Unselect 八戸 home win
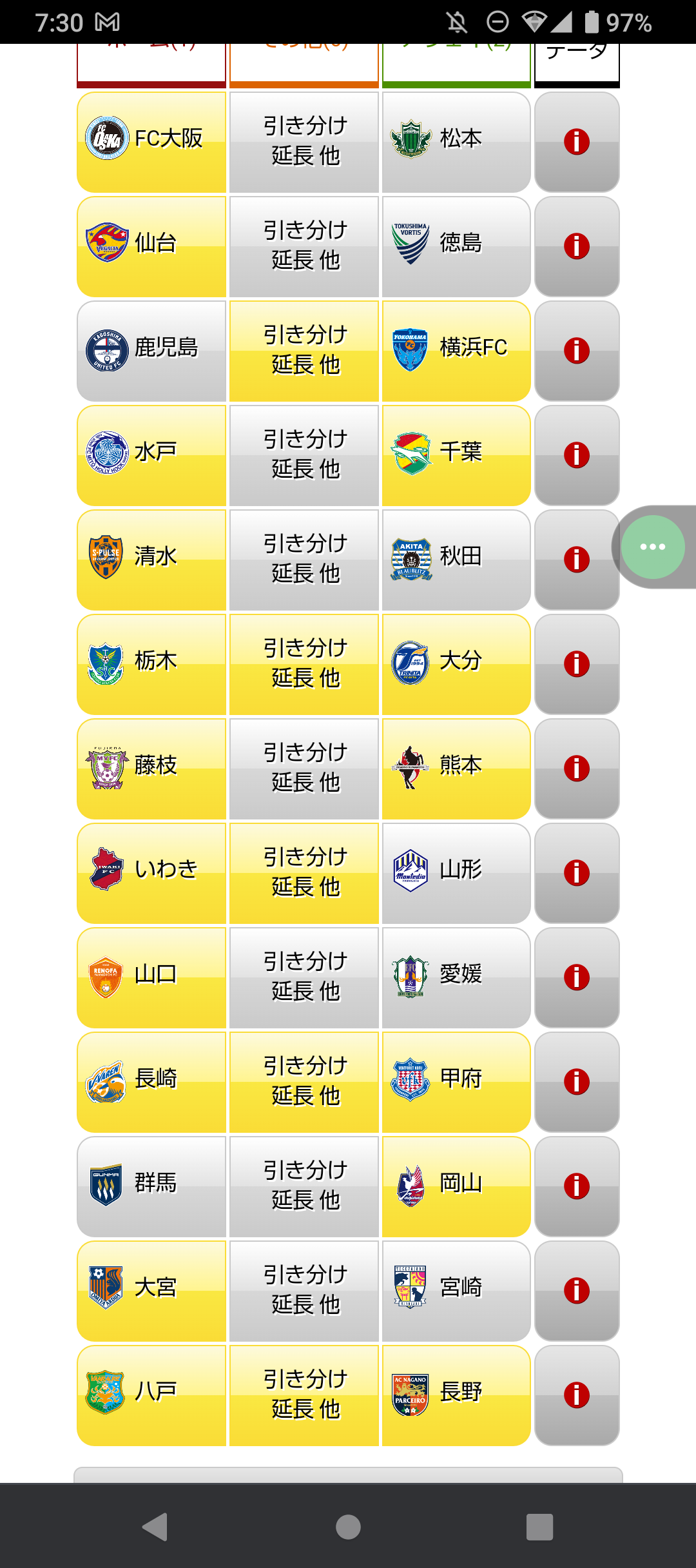 151,1395
